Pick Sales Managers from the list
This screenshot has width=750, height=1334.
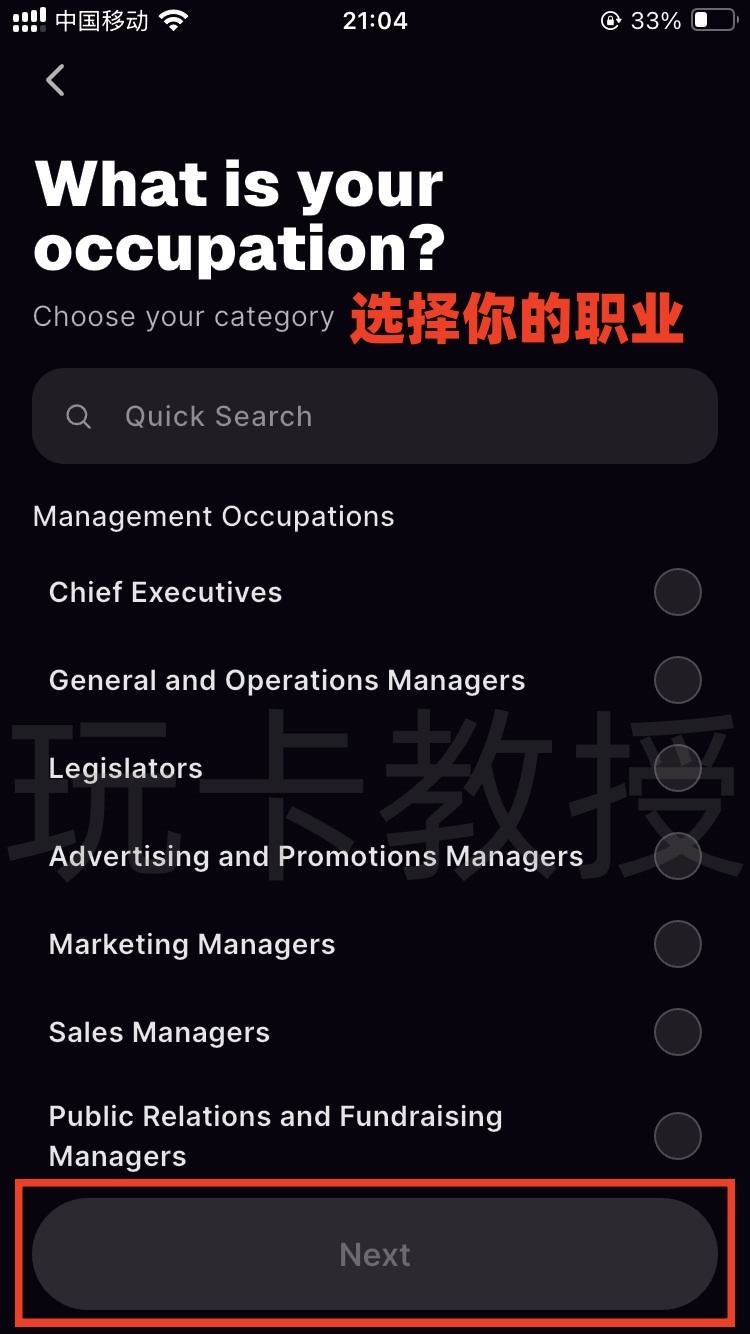[x=677, y=1032]
